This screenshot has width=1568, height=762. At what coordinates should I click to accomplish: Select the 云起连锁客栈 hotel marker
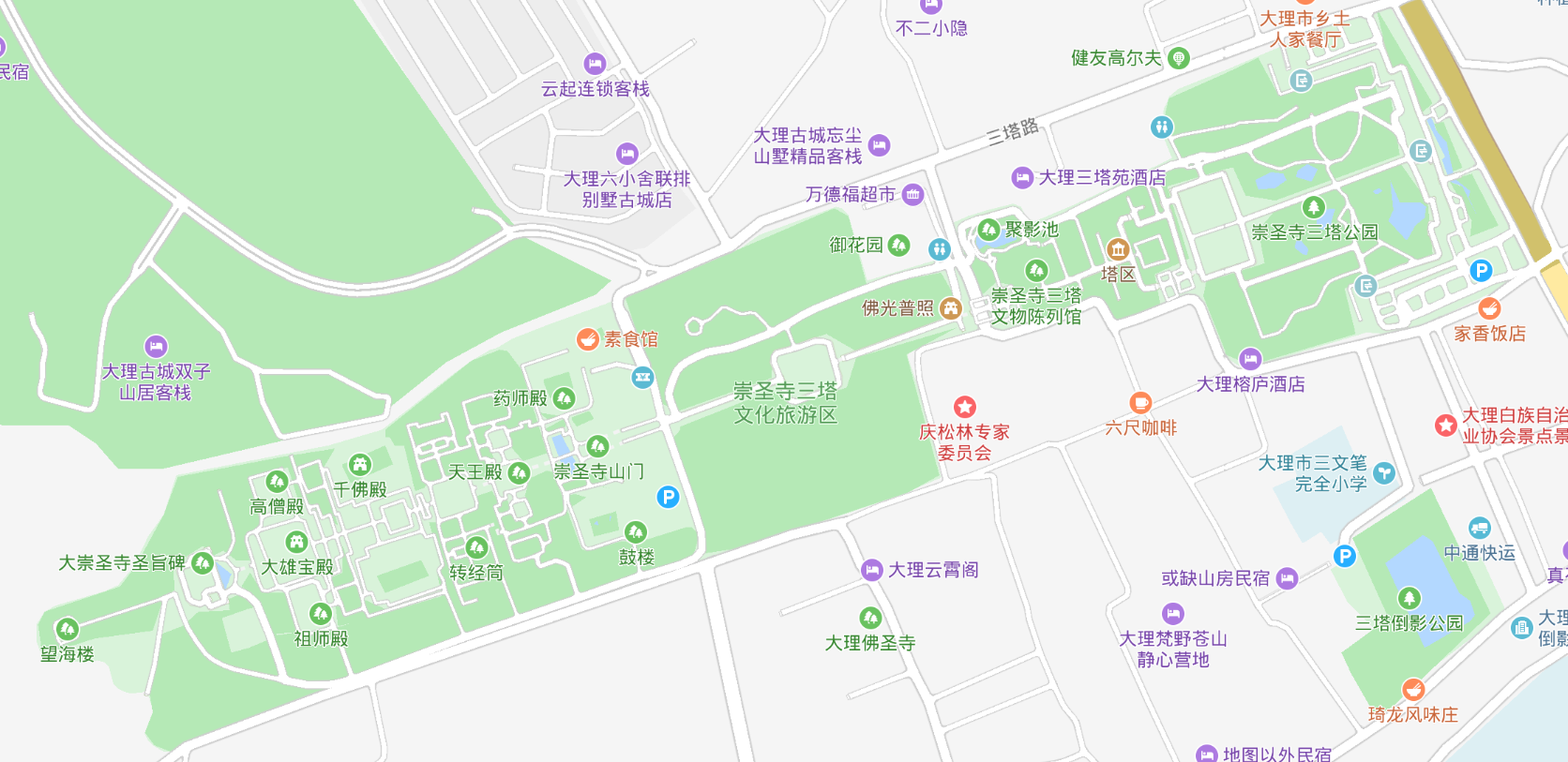click(x=595, y=64)
